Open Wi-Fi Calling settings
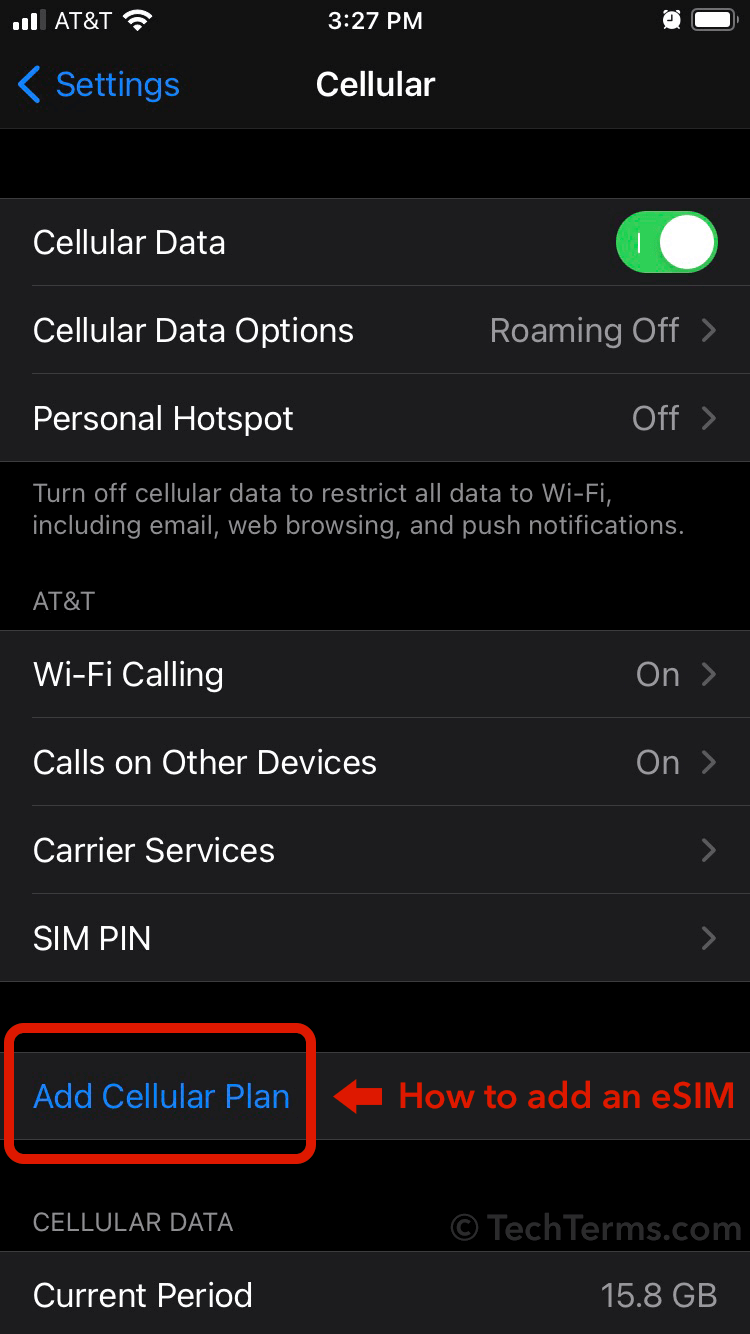This screenshot has height=1334, width=750. tap(375, 674)
